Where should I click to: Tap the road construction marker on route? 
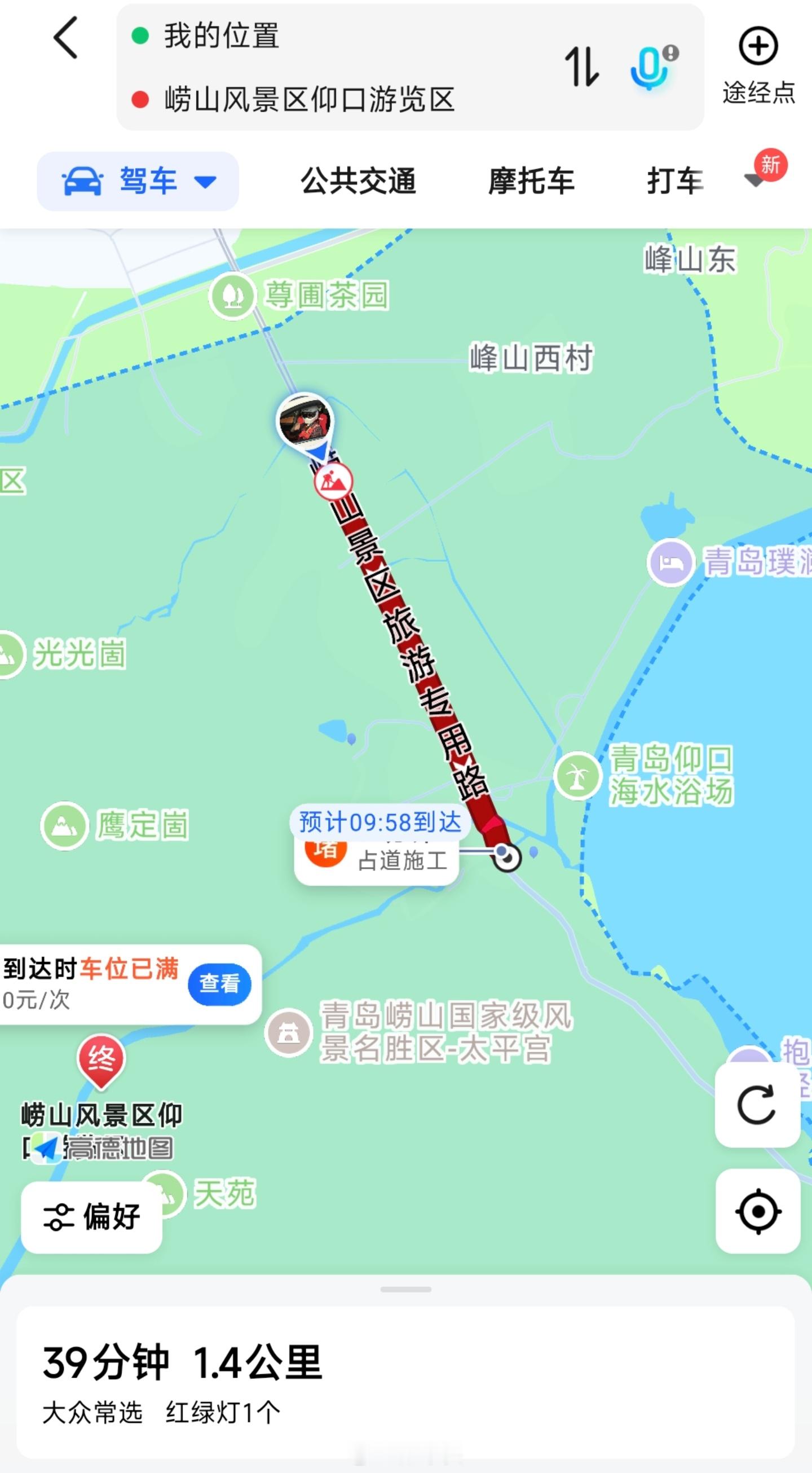[333, 481]
